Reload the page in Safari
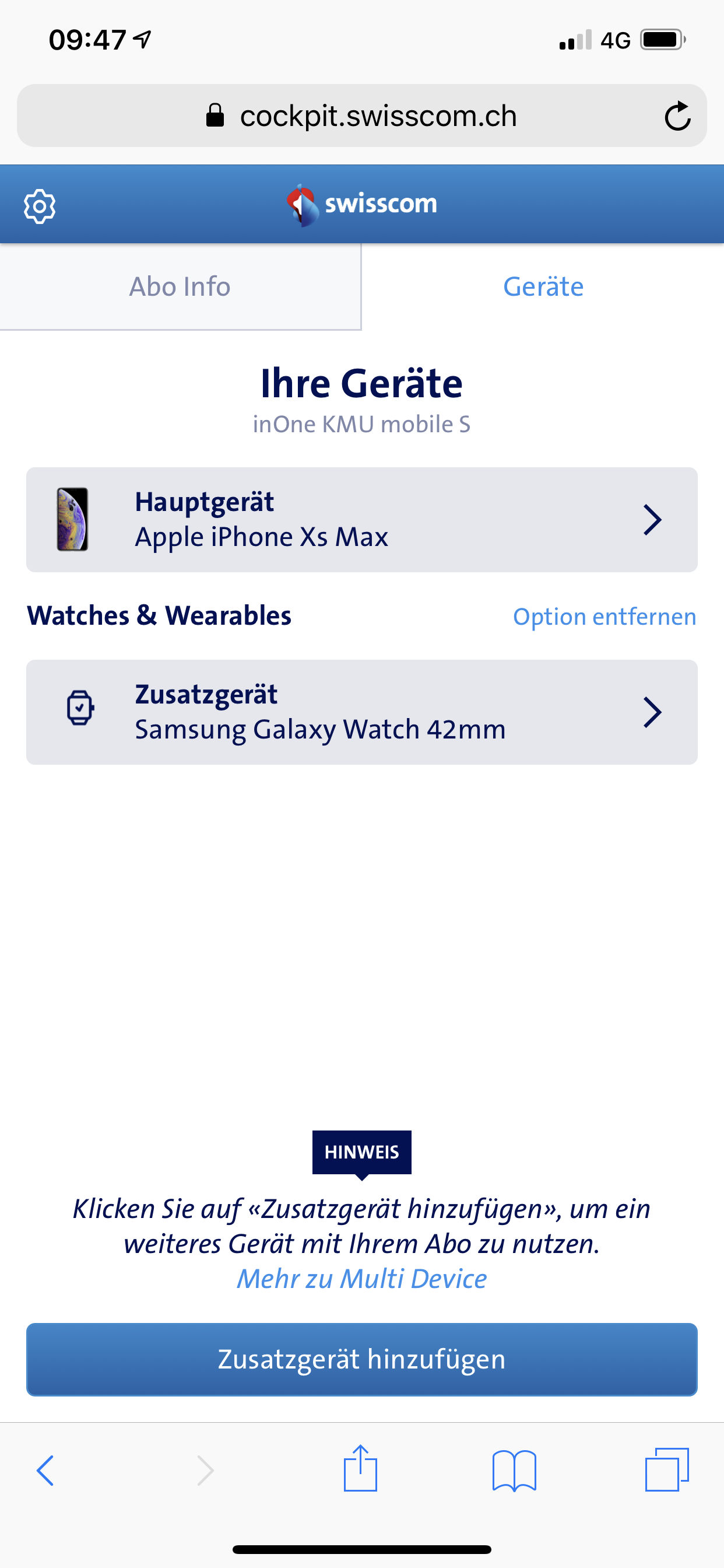This screenshot has width=724, height=1568. pos(677,116)
